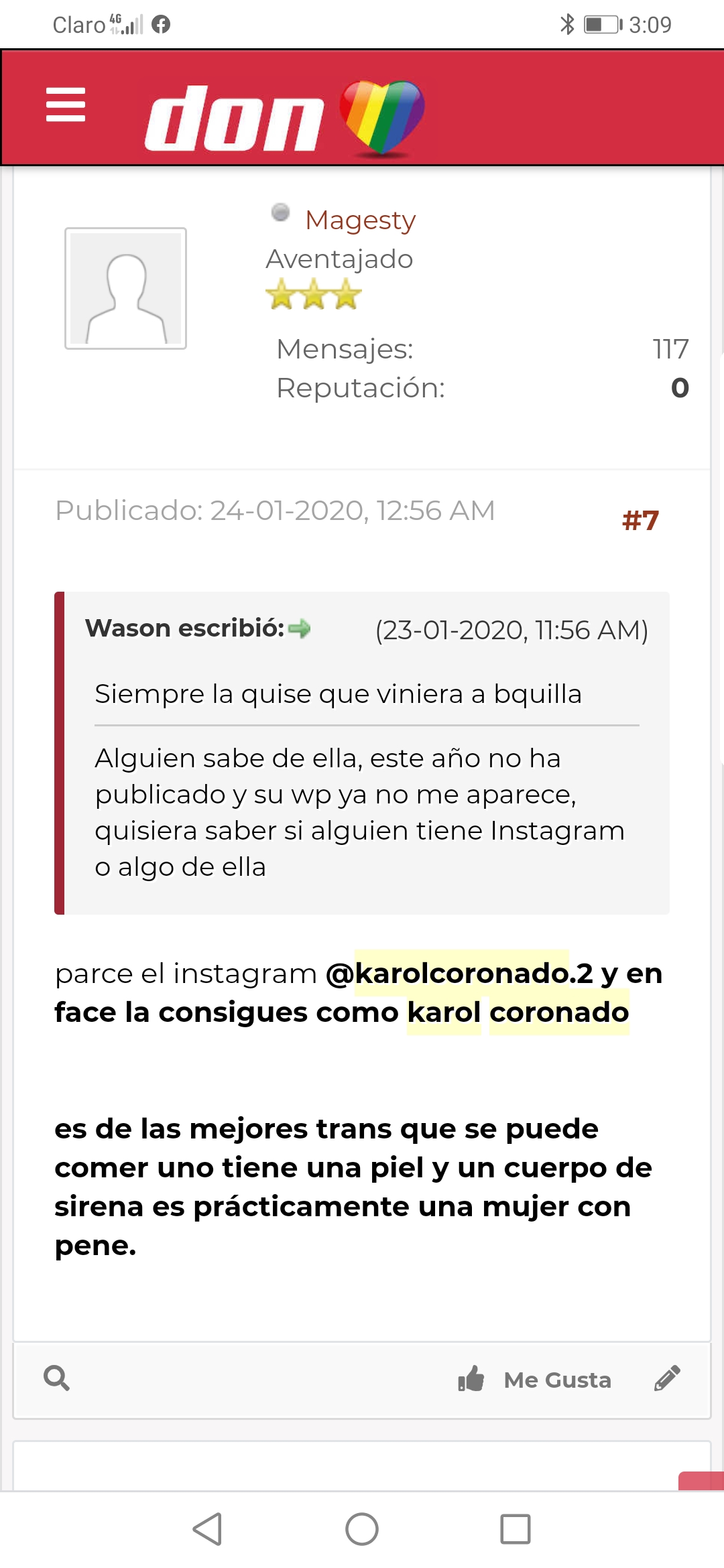Tap Magesty's avatar picture
Screen dimensions: 724x1568
(x=125, y=288)
